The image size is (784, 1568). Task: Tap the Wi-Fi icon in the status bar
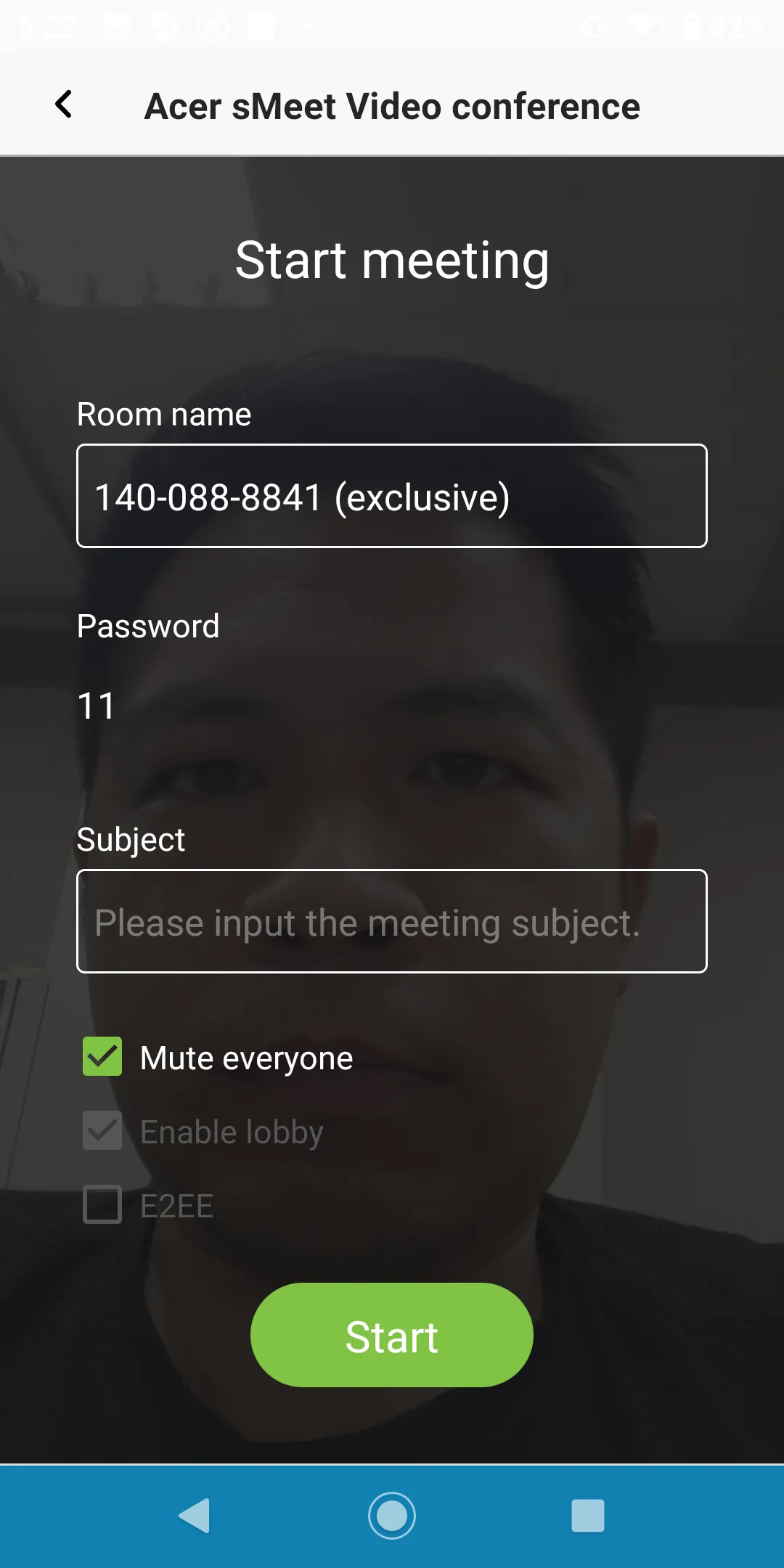coord(641,25)
